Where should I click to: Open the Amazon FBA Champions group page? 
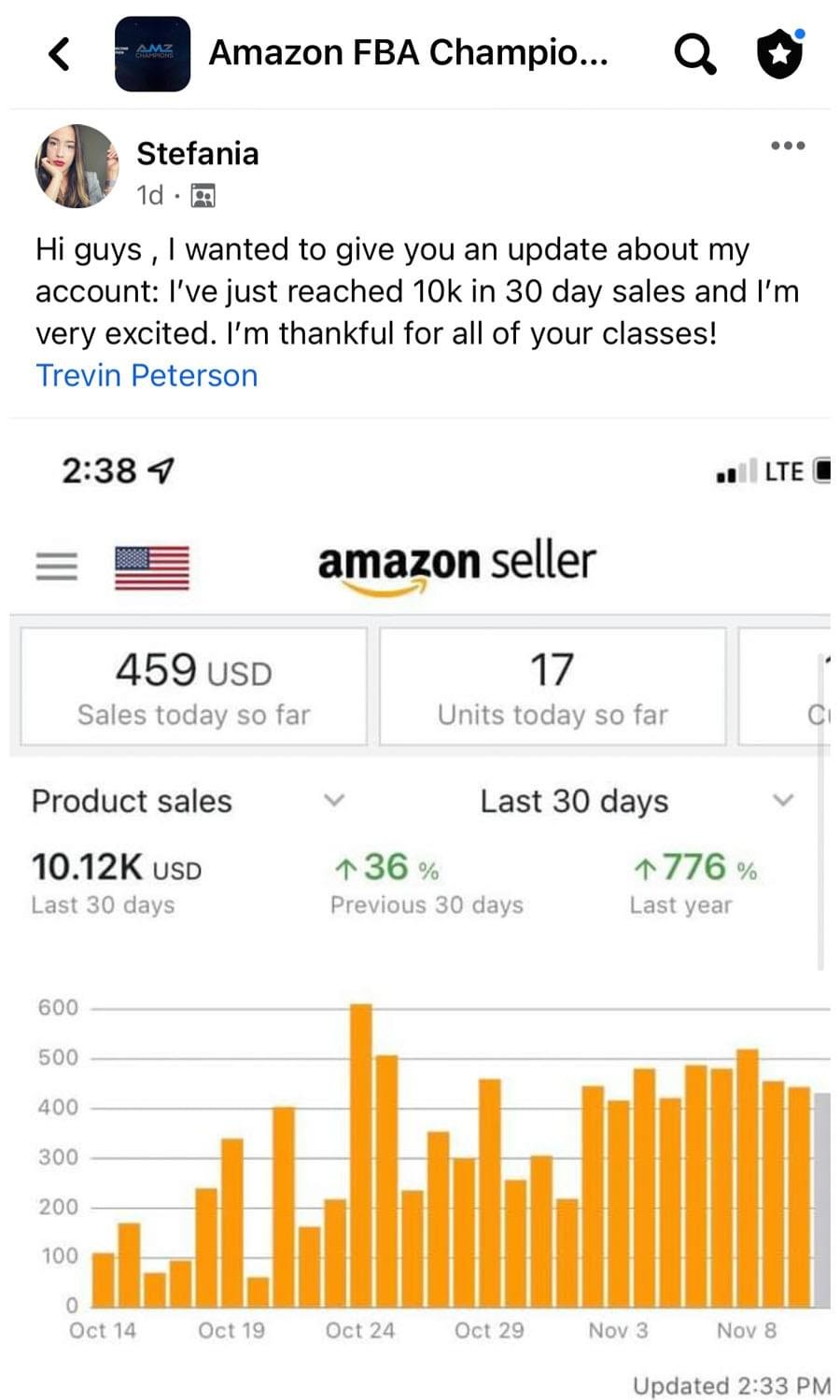pyautogui.click(x=408, y=52)
